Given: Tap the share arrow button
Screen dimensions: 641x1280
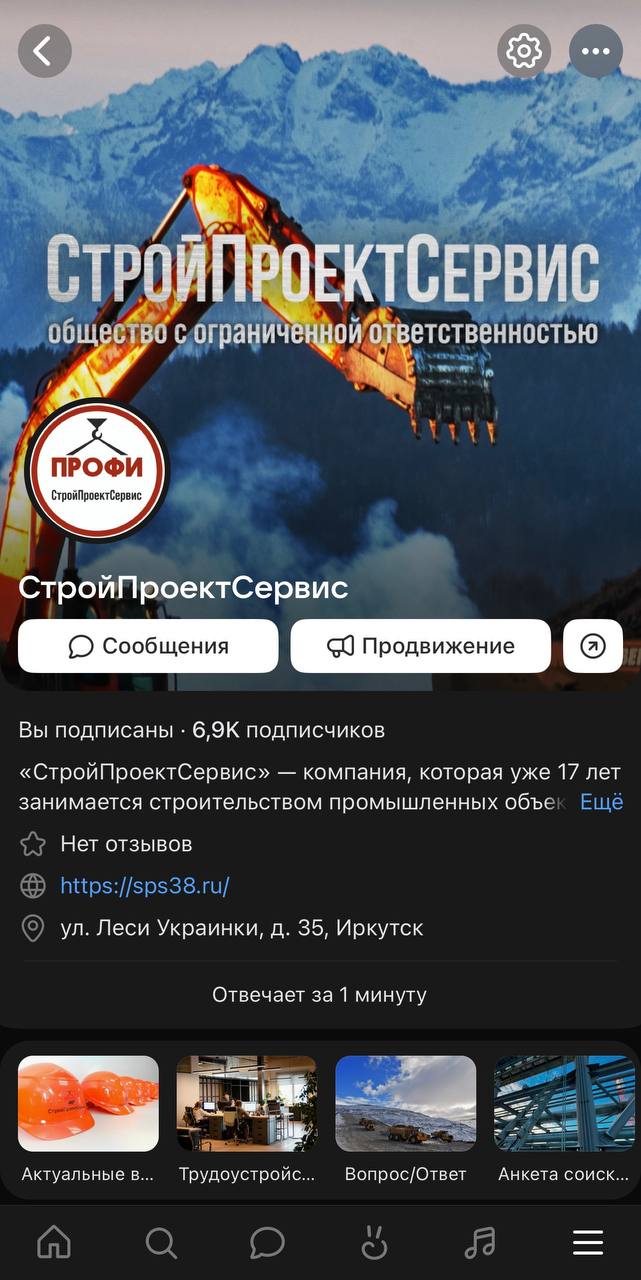Looking at the screenshot, I should pos(593,646).
